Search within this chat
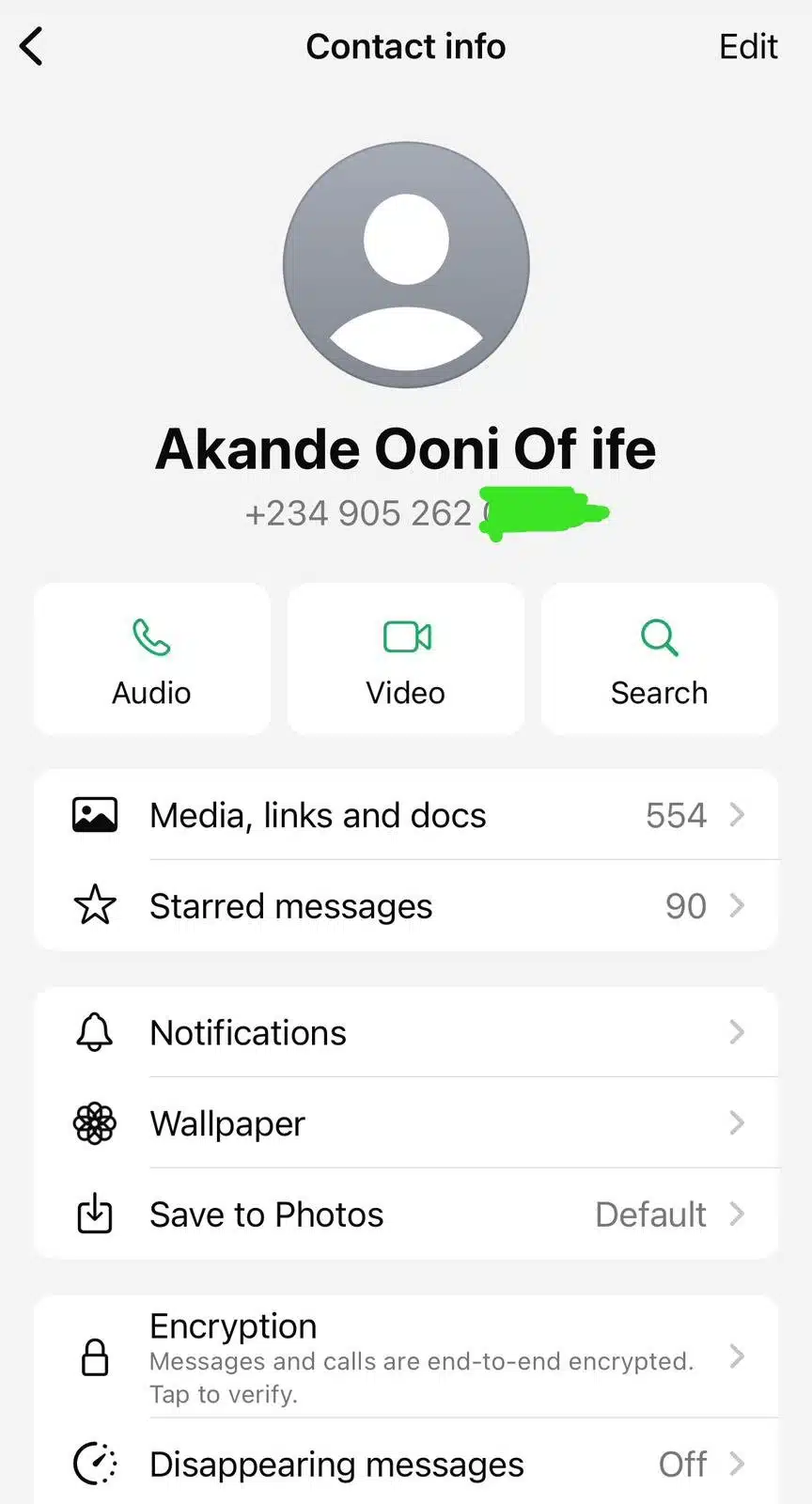812x1504 pixels. (659, 660)
